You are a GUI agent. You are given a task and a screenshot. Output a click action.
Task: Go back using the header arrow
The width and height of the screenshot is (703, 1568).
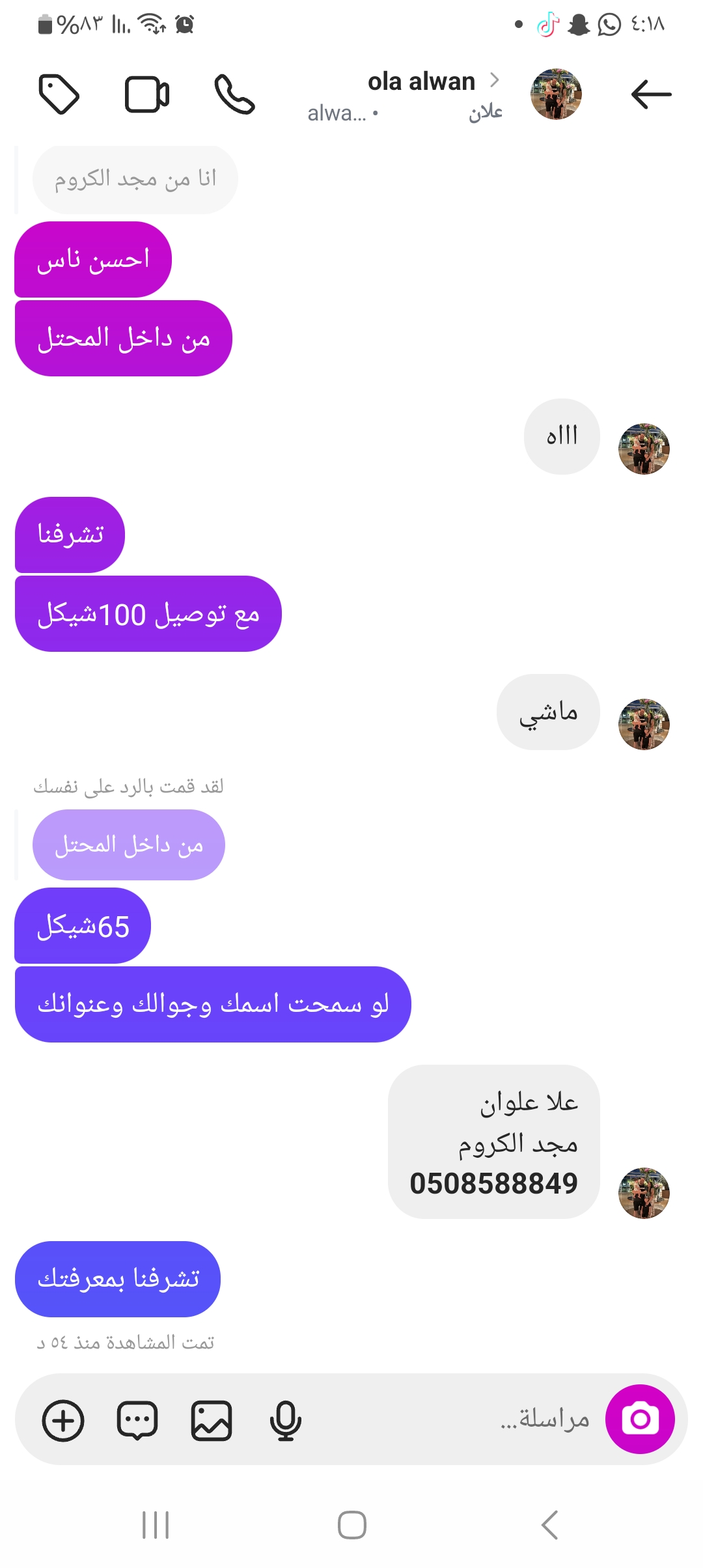tap(651, 95)
